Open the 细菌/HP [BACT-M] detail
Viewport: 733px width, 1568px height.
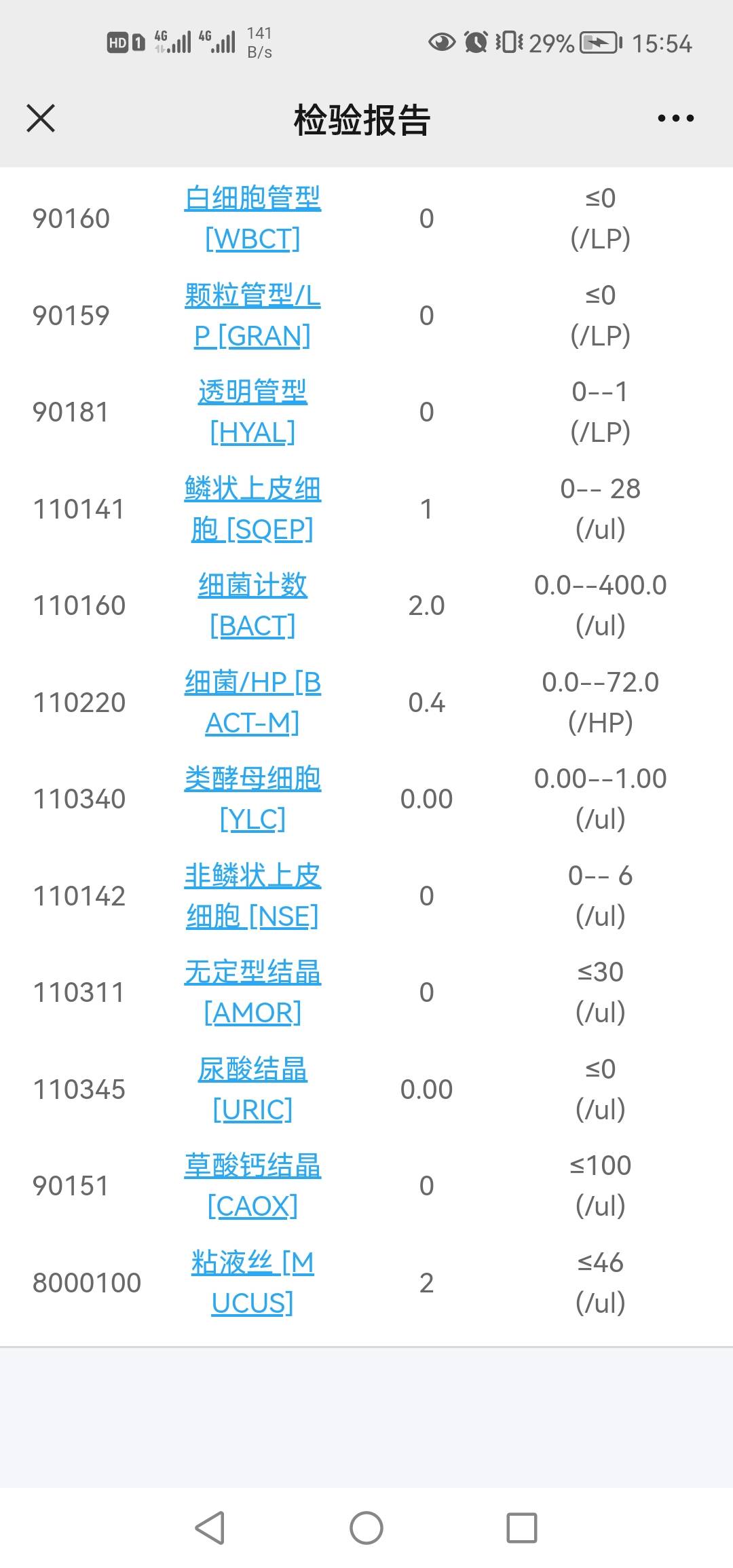click(x=253, y=703)
